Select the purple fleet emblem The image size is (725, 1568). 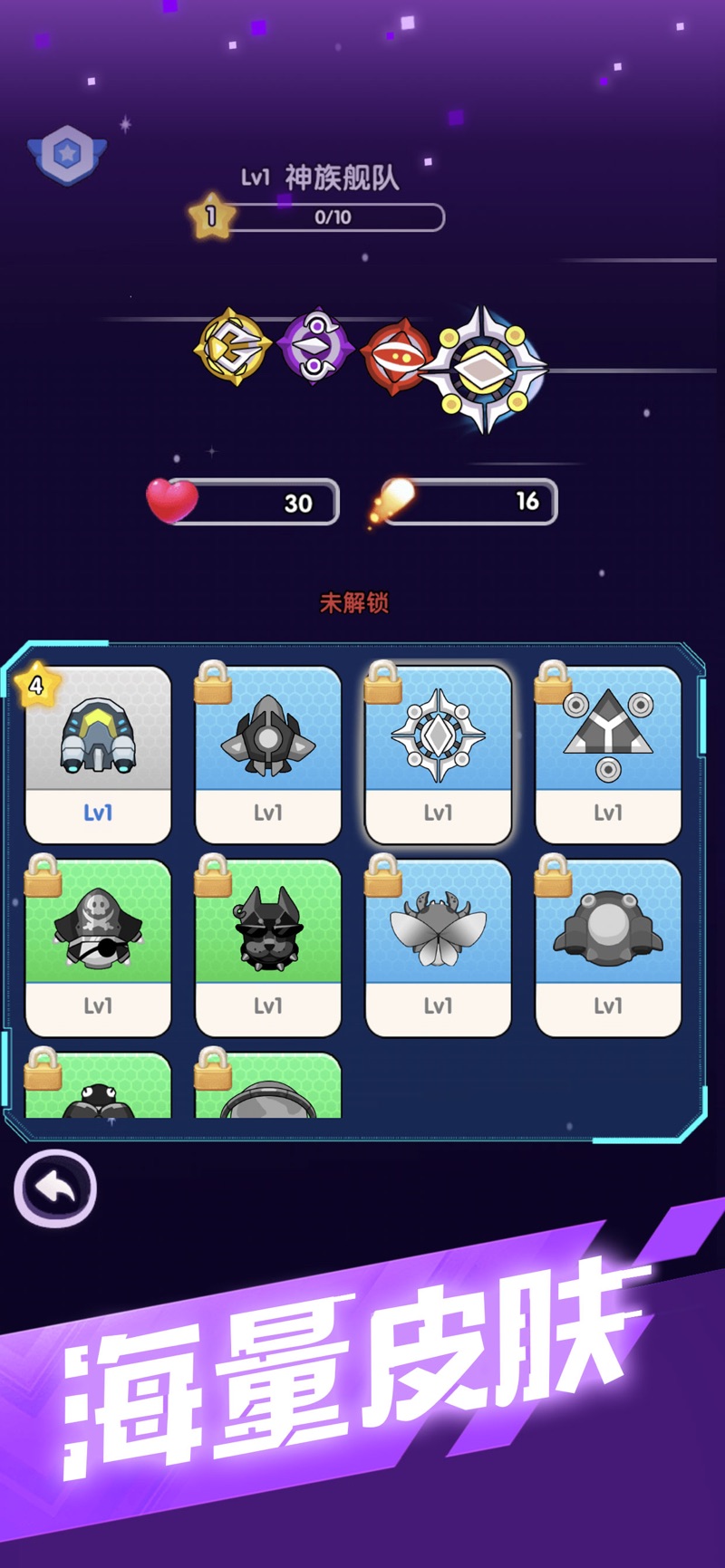click(314, 347)
